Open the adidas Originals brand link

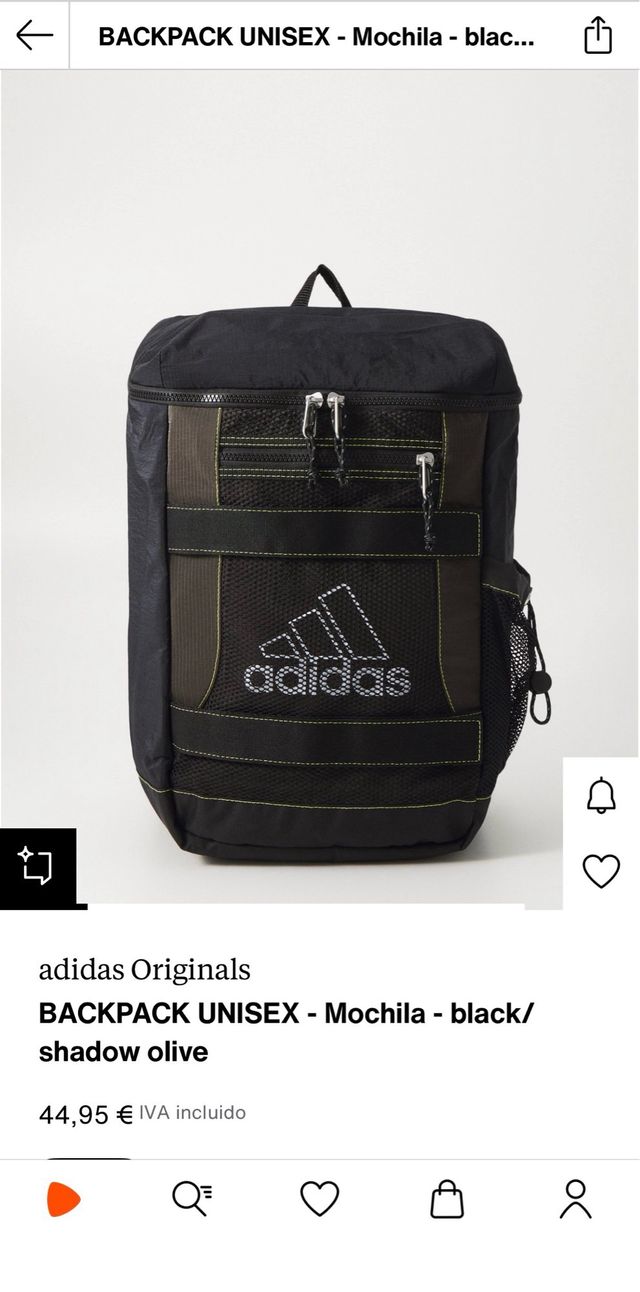pos(145,970)
